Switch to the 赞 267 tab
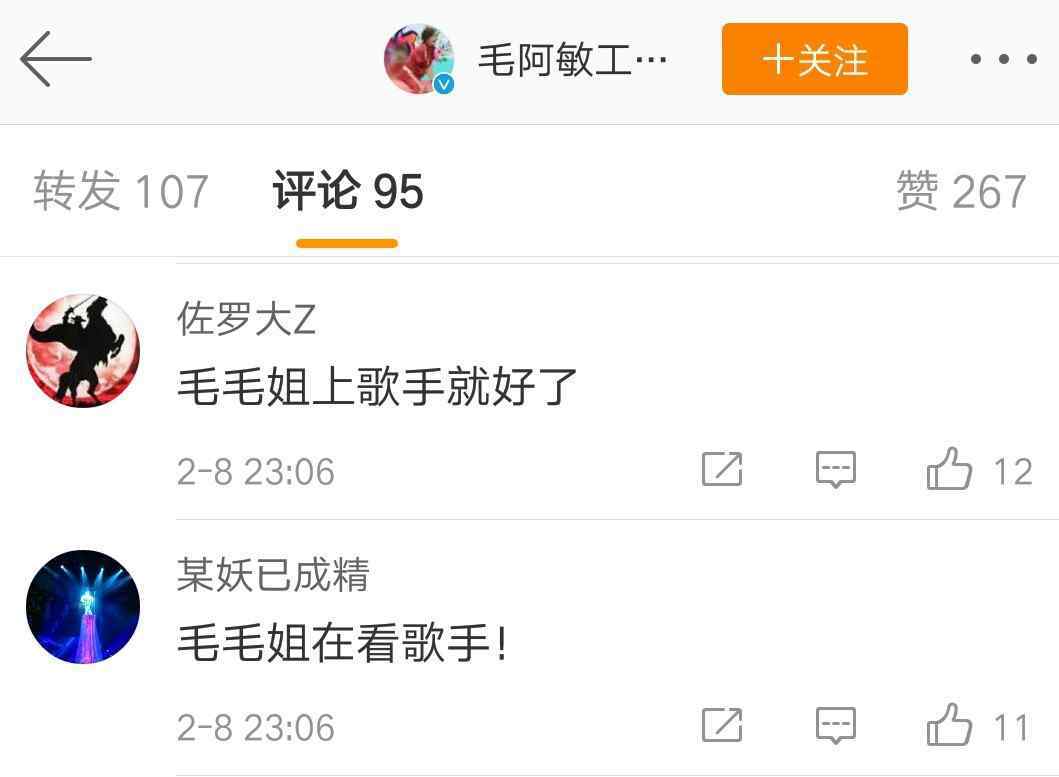 (961, 191)
